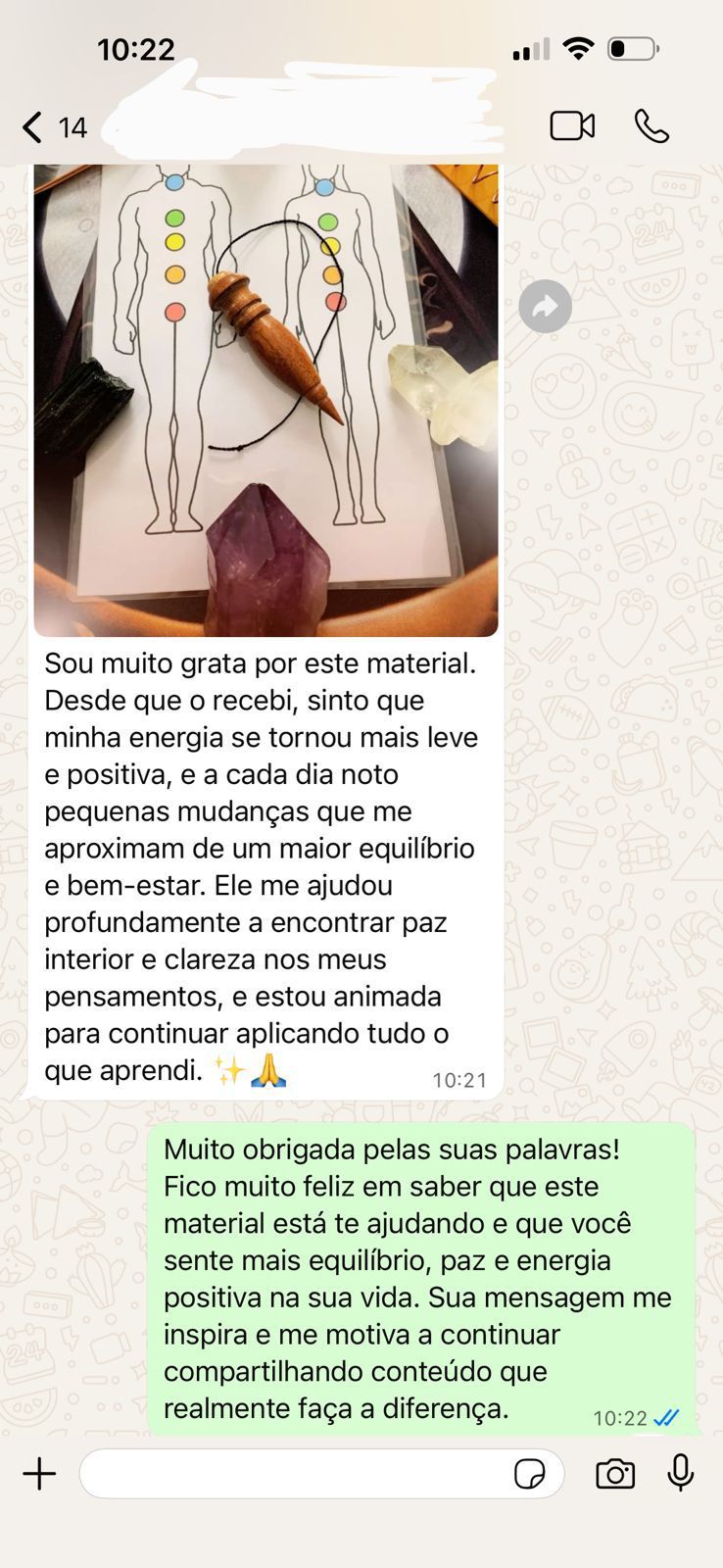
Task: Forward the received image message
Action: coord(545,307)
